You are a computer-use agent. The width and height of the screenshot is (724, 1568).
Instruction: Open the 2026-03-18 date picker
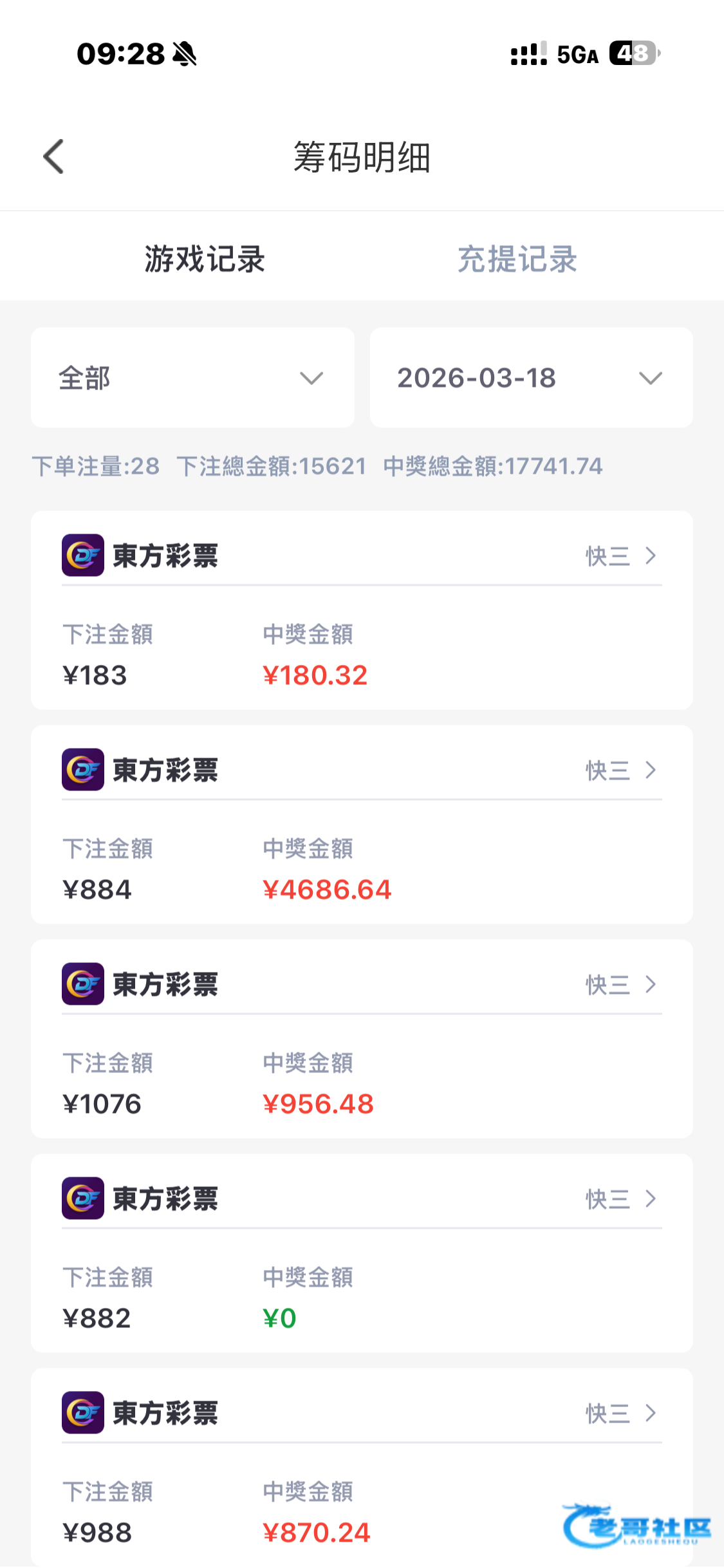coord(531,378)
